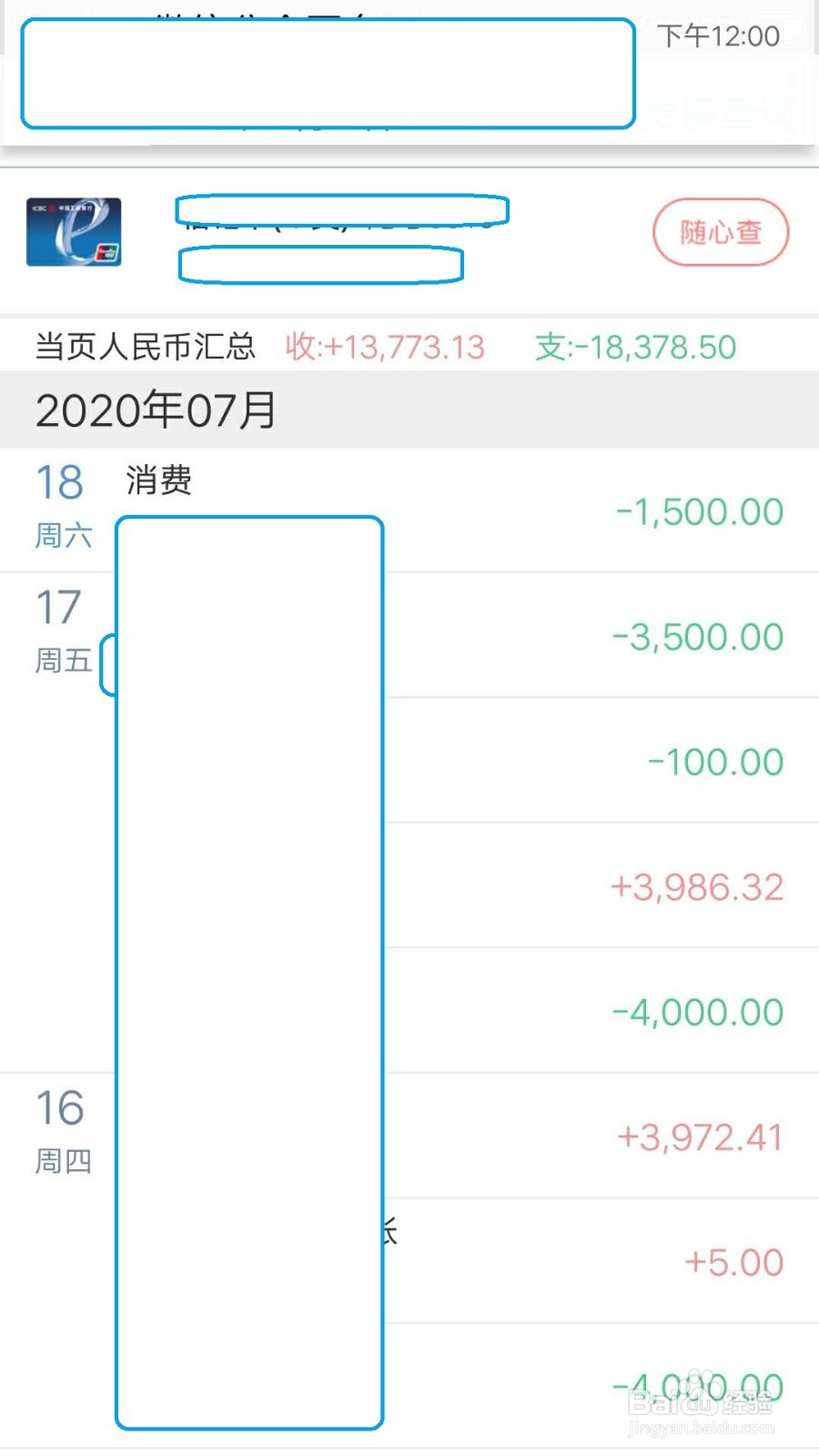Select the +3,986.32 income entry

pos(696,885)
